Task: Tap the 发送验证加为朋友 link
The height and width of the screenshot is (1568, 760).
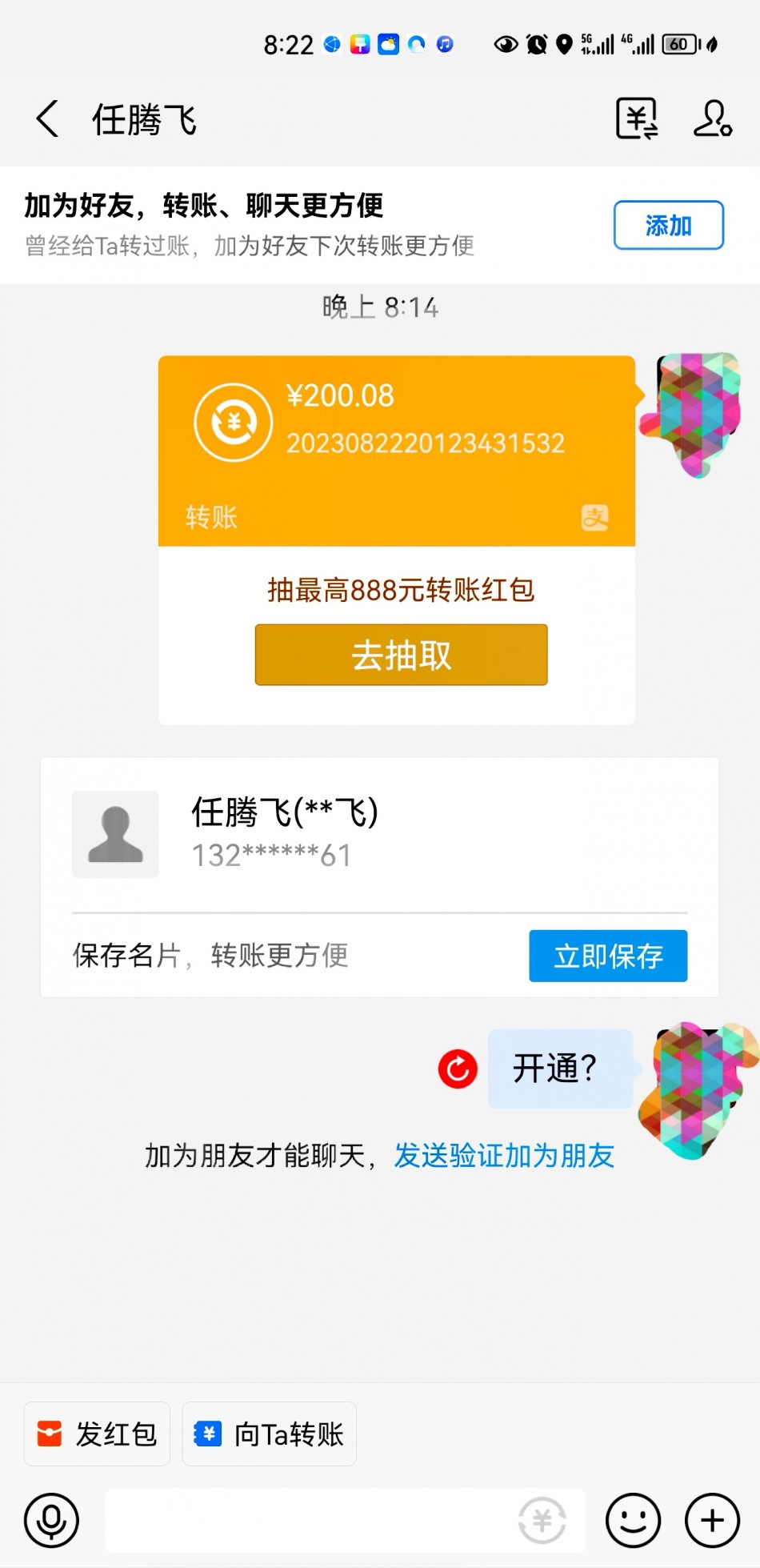Action: pos(504,1156)
